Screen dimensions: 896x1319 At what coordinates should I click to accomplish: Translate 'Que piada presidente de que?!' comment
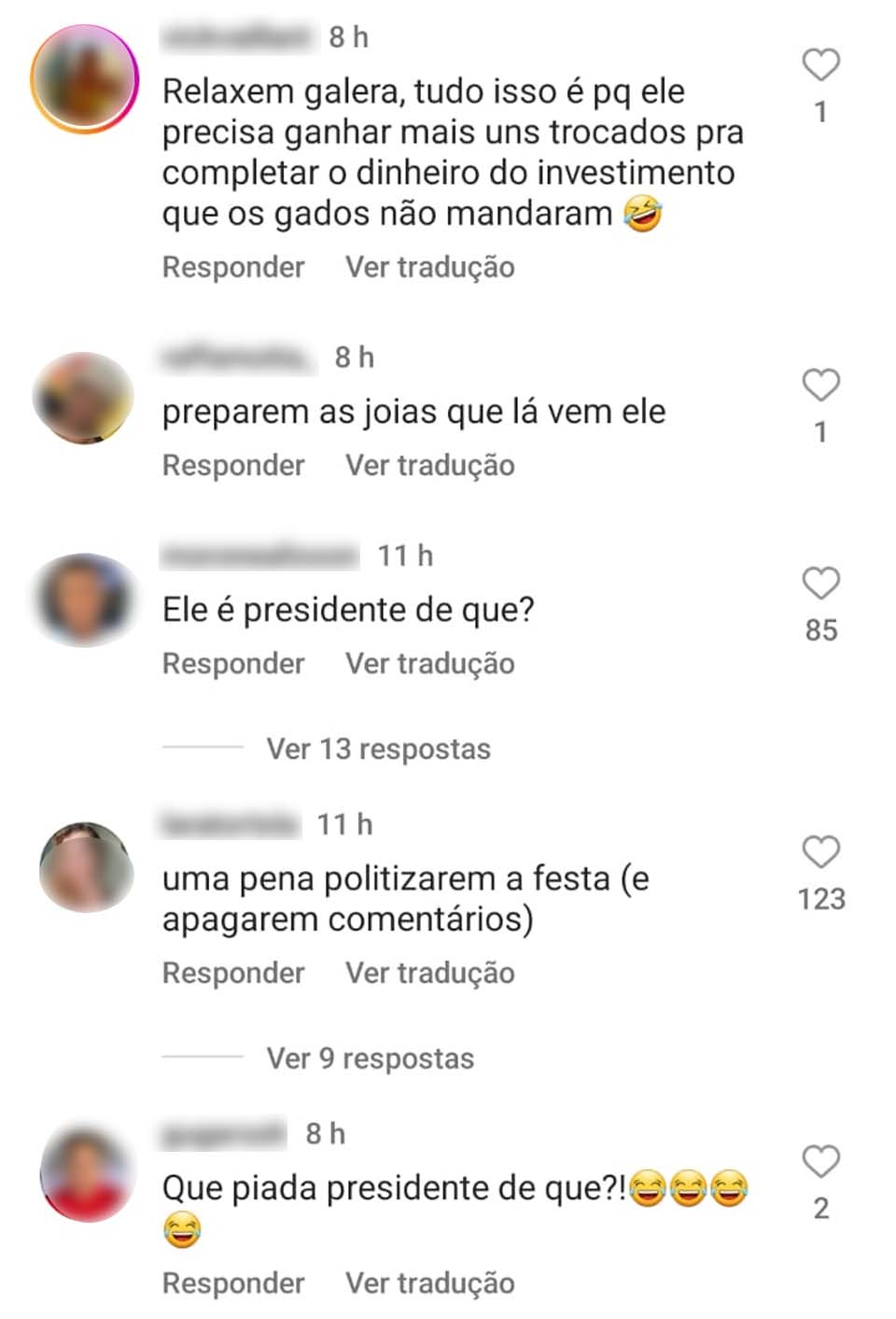click(x=429, y=1283)
